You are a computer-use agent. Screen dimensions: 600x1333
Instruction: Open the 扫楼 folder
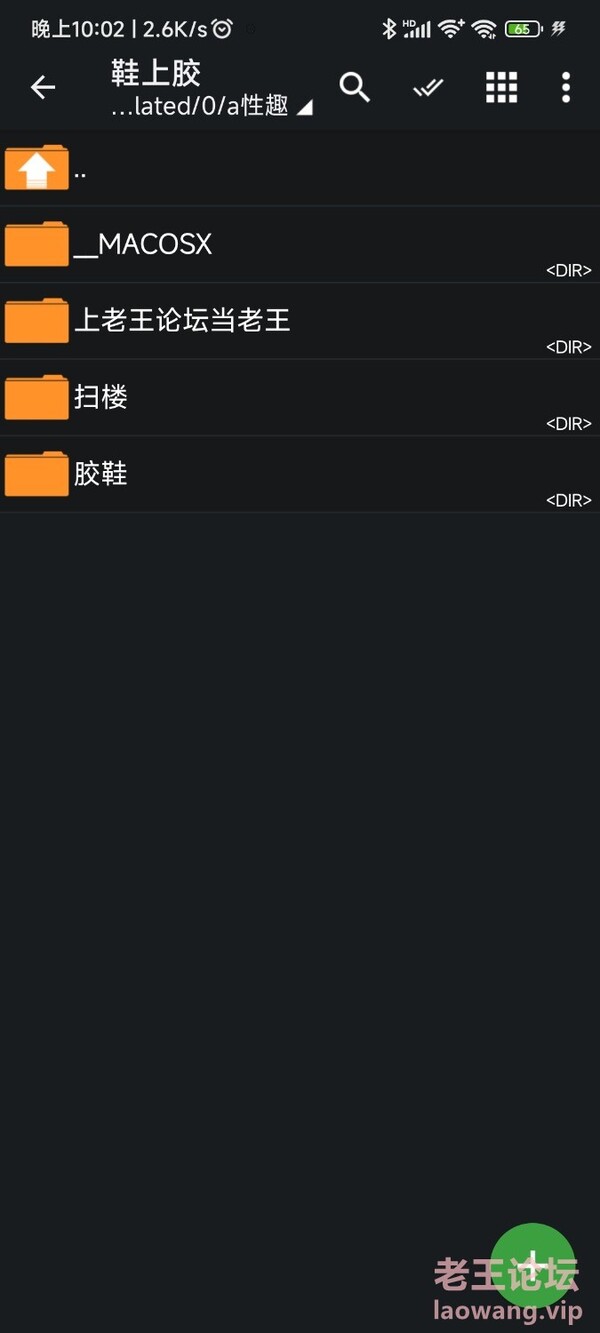300,398
